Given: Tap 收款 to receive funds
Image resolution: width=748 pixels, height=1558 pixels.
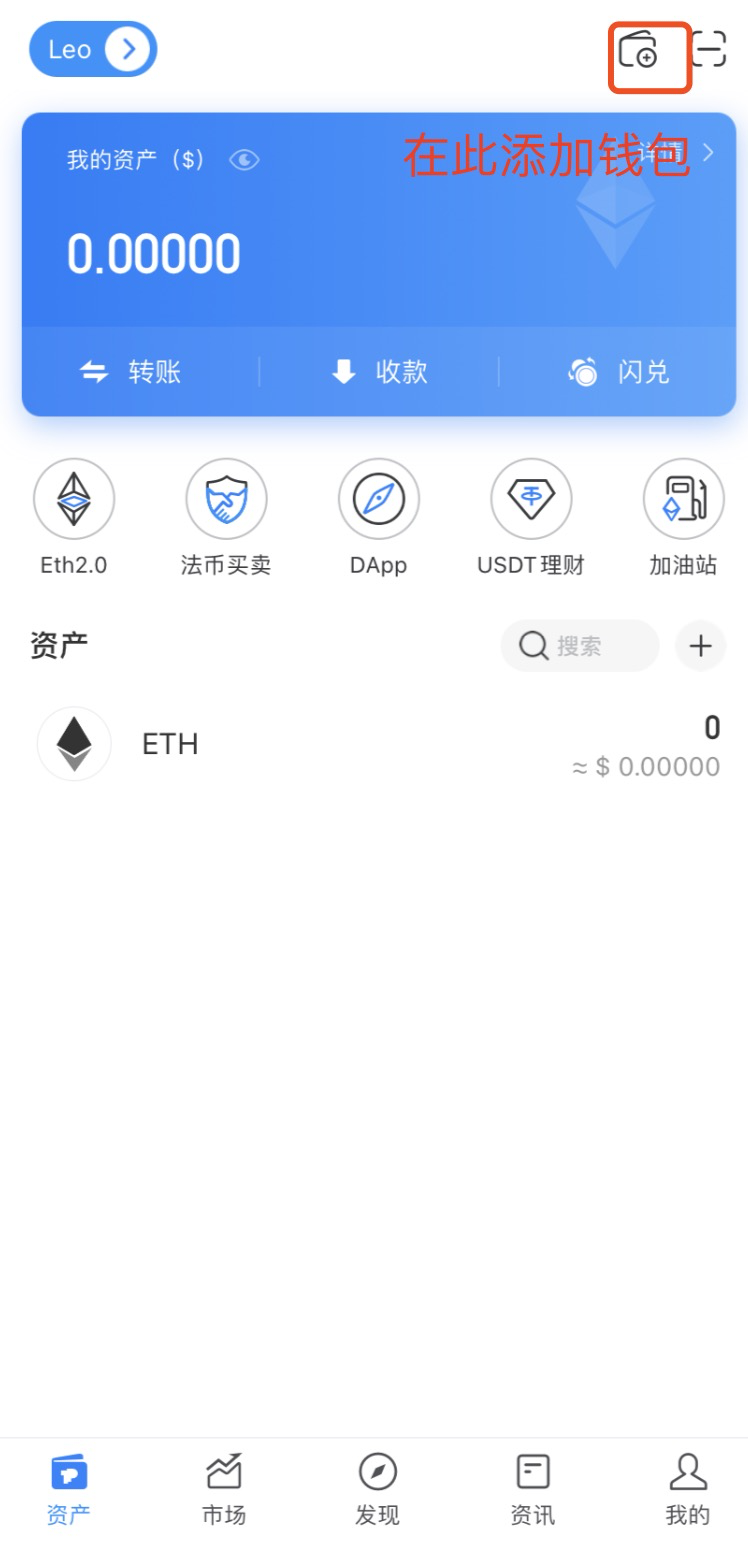Looking at the screenshot, I should pos(379,372).
